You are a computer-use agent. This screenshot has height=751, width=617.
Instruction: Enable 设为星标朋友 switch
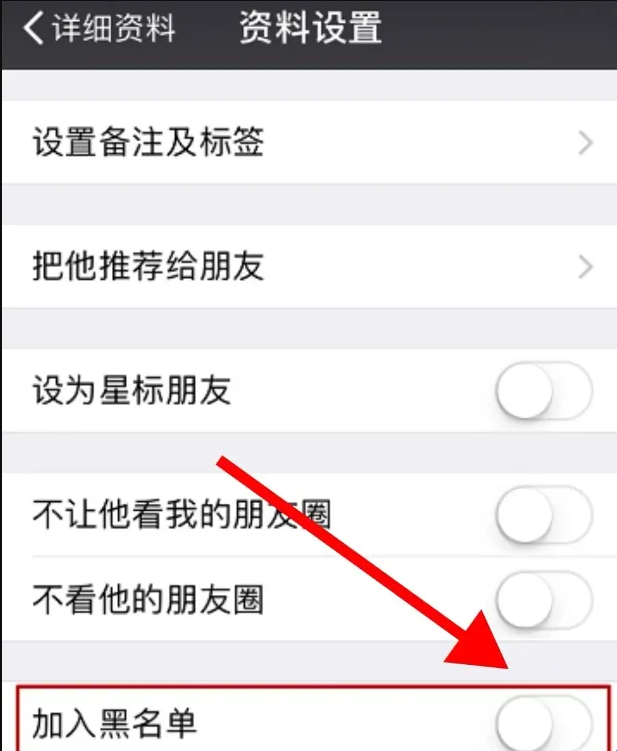coord(543,391)
